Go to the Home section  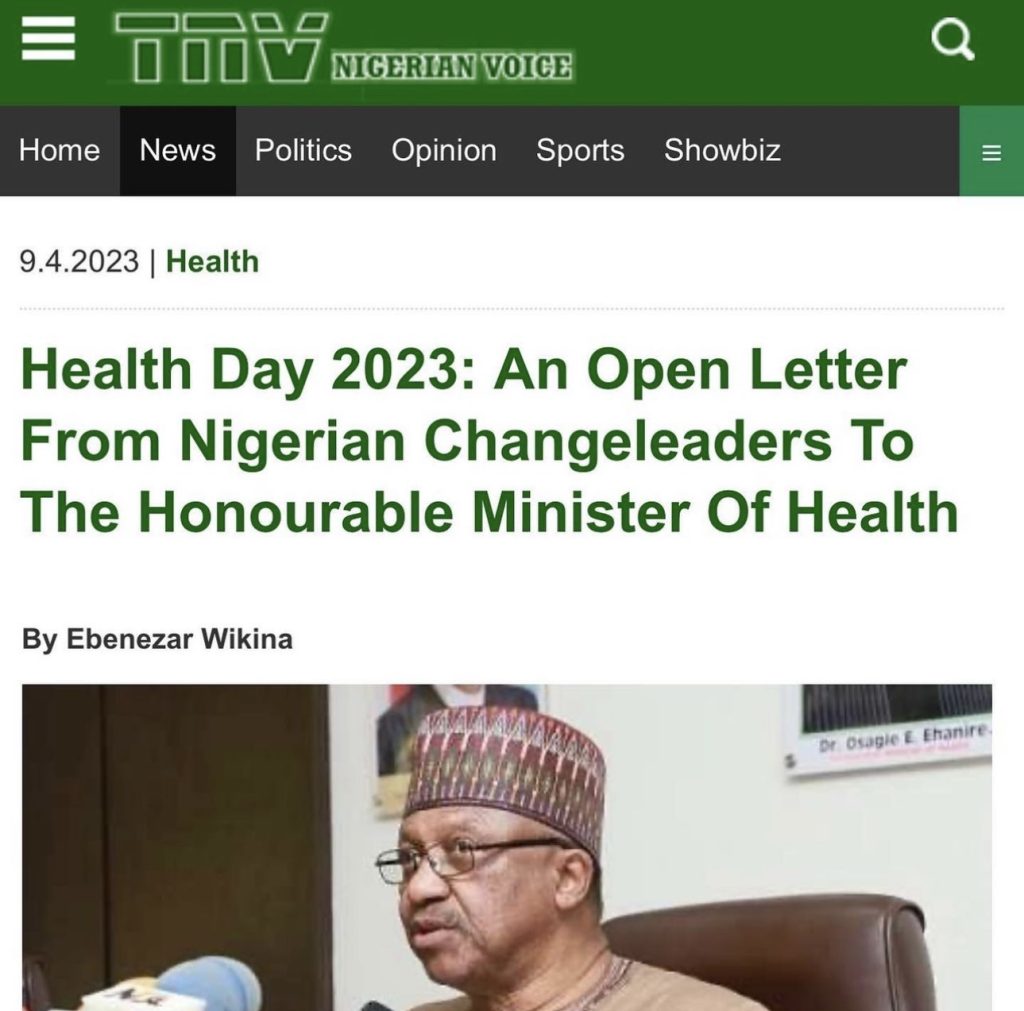click(x=59, y=151)
